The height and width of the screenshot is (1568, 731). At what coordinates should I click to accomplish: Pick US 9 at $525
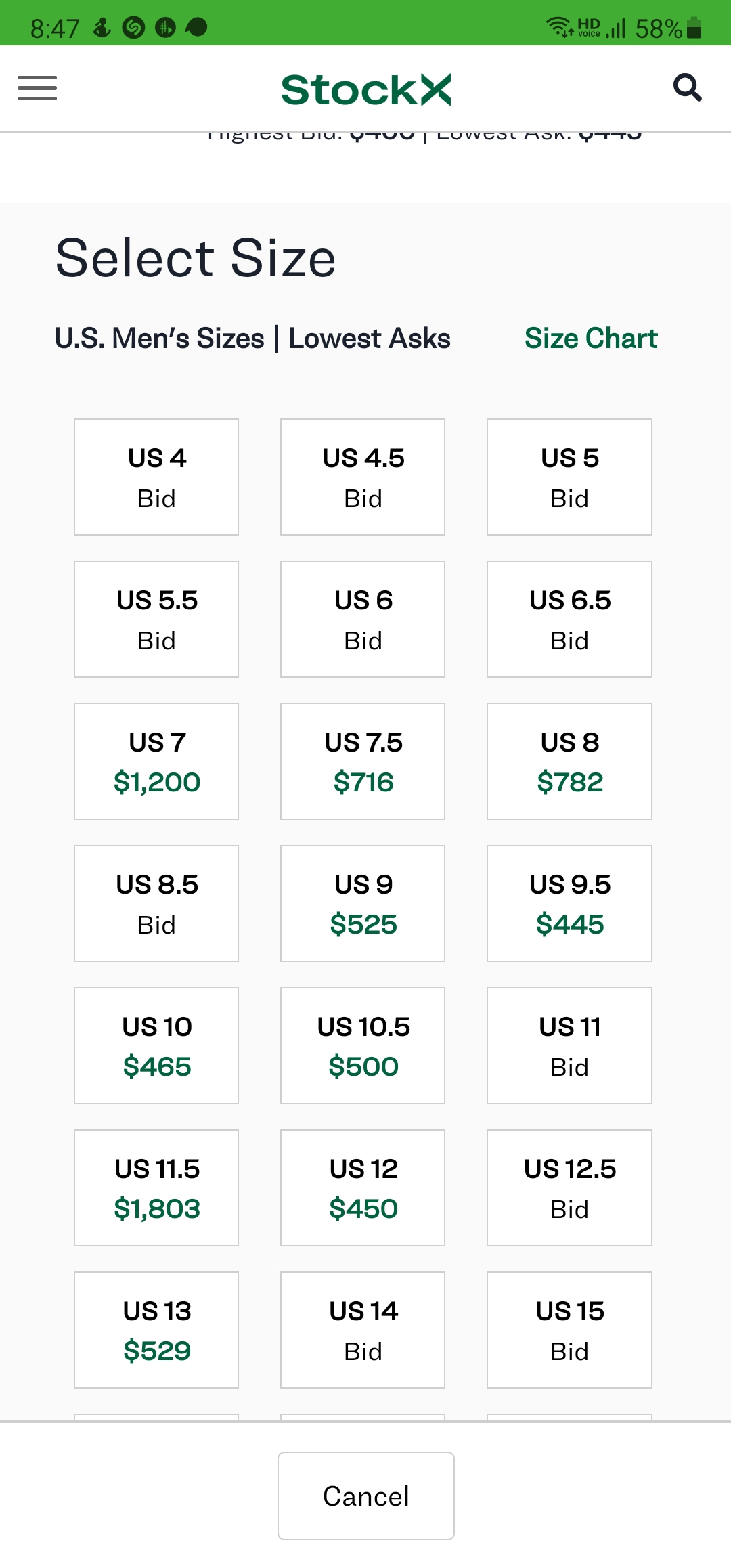coord(363,904)
